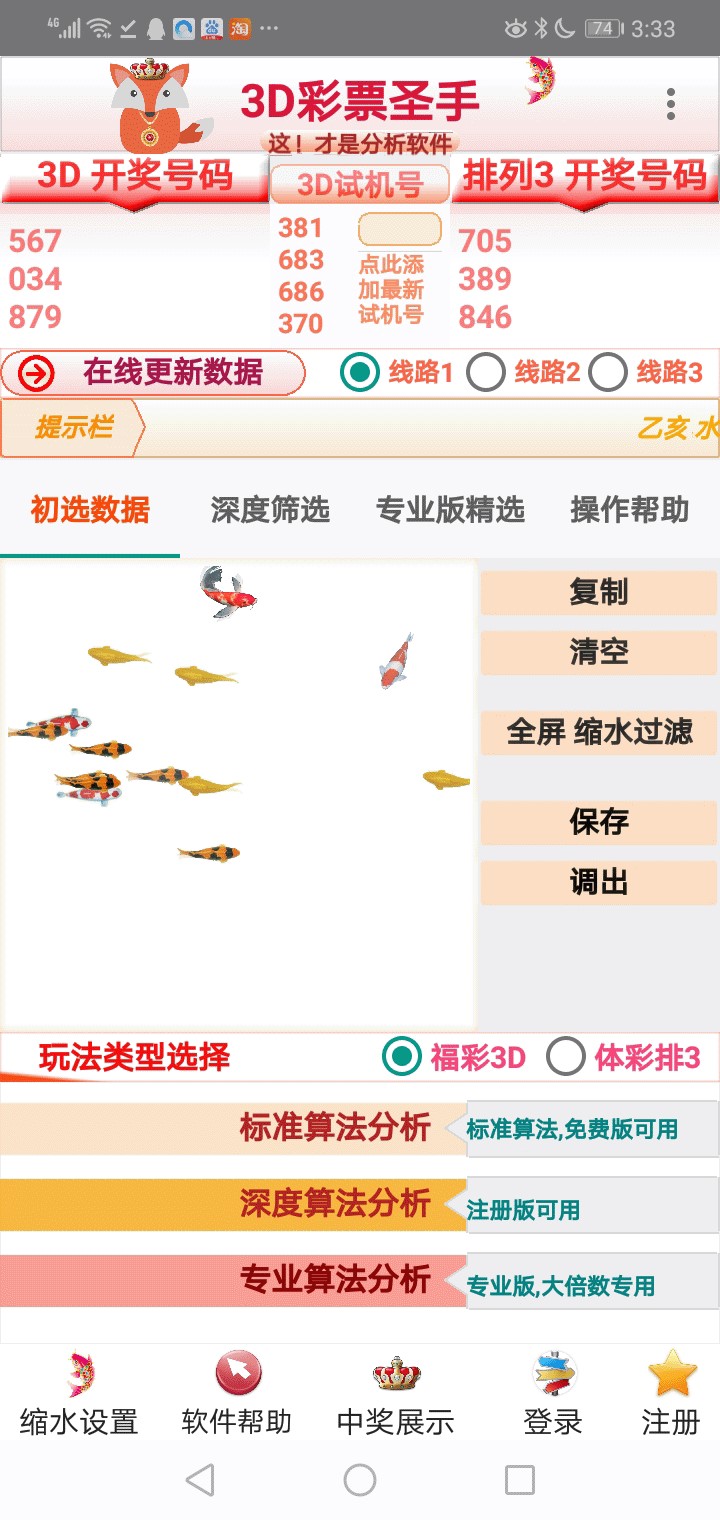Tap the 保存 button
The image size is (720, 1520).
[599, 822]
